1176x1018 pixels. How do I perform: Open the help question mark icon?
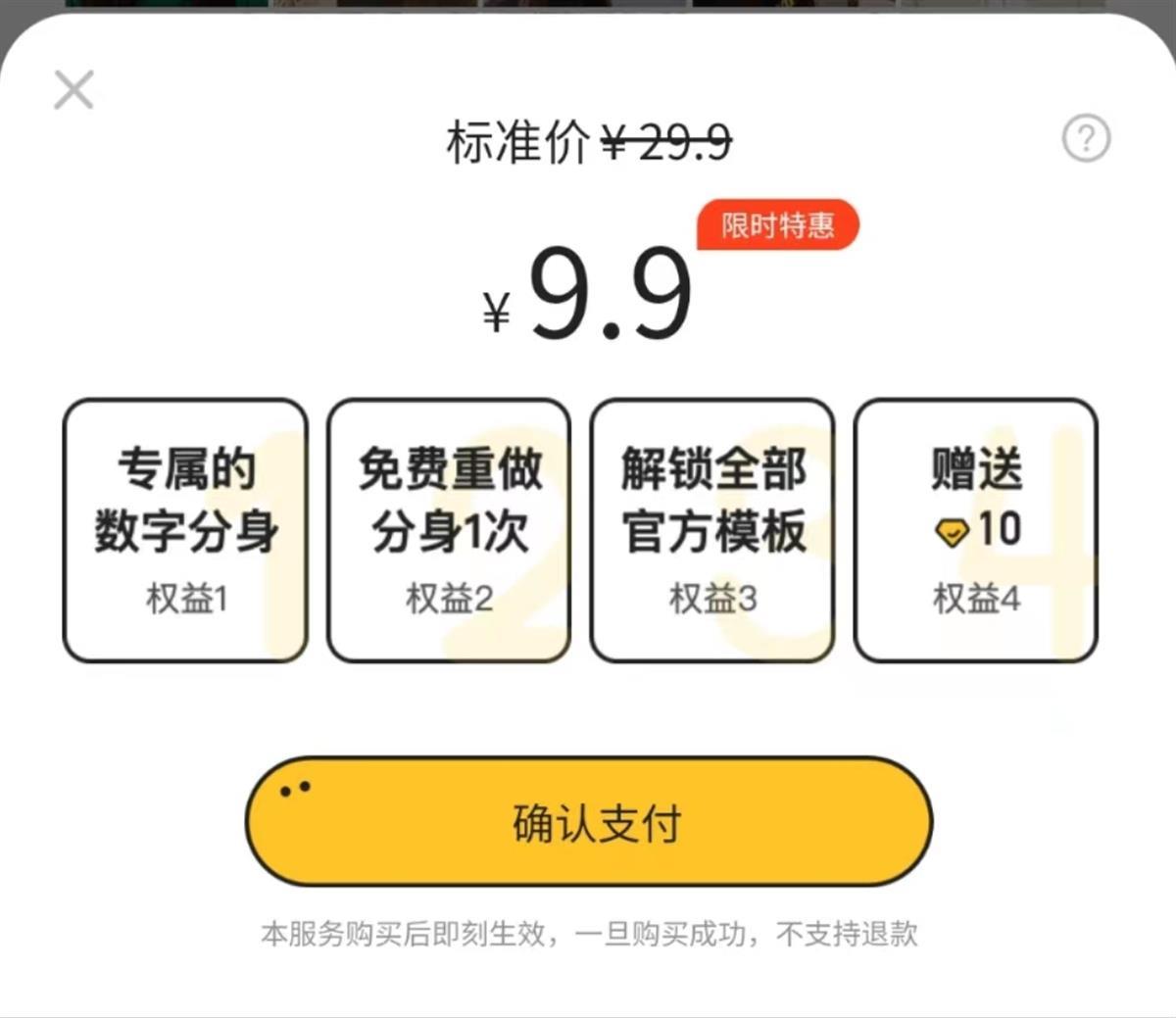(x=1086, y=138)
